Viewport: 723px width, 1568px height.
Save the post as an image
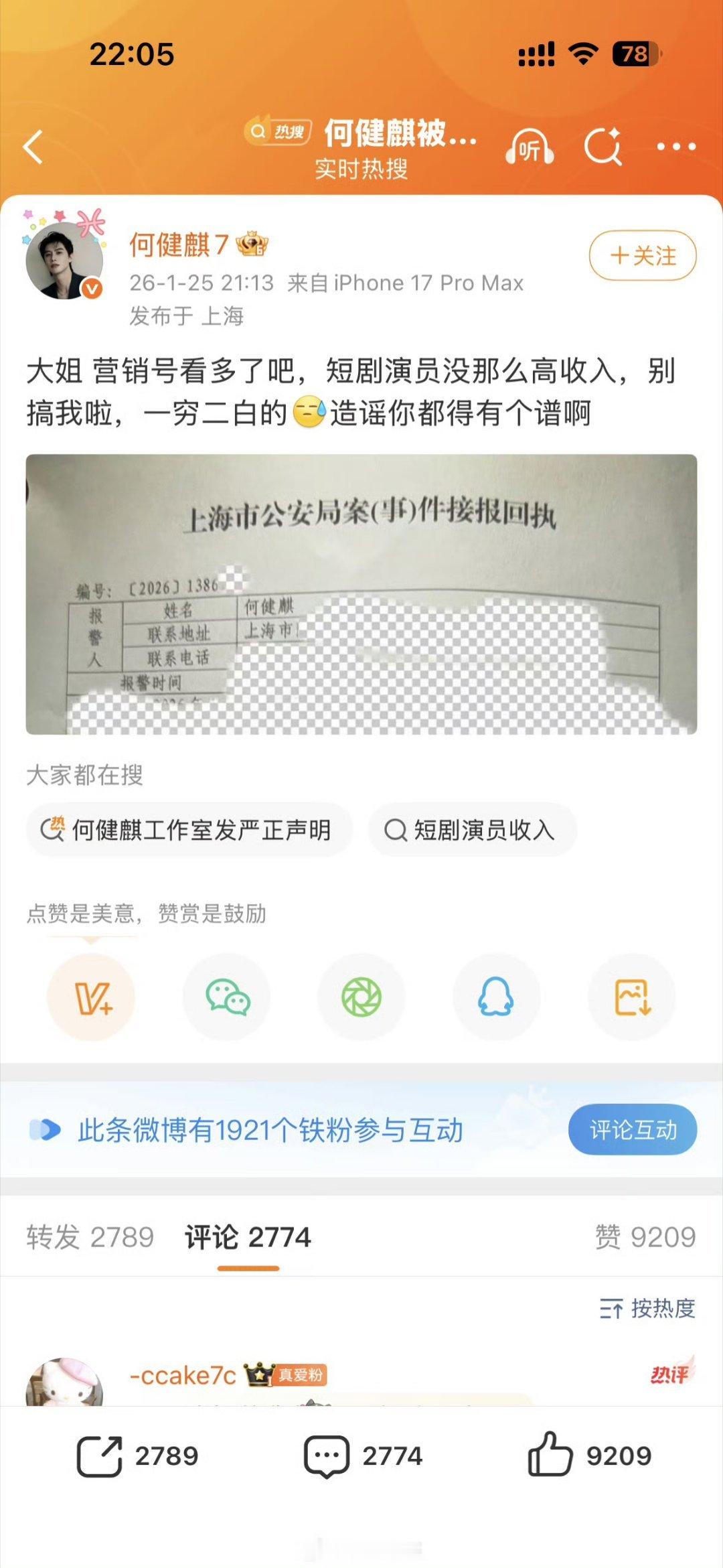630,997
